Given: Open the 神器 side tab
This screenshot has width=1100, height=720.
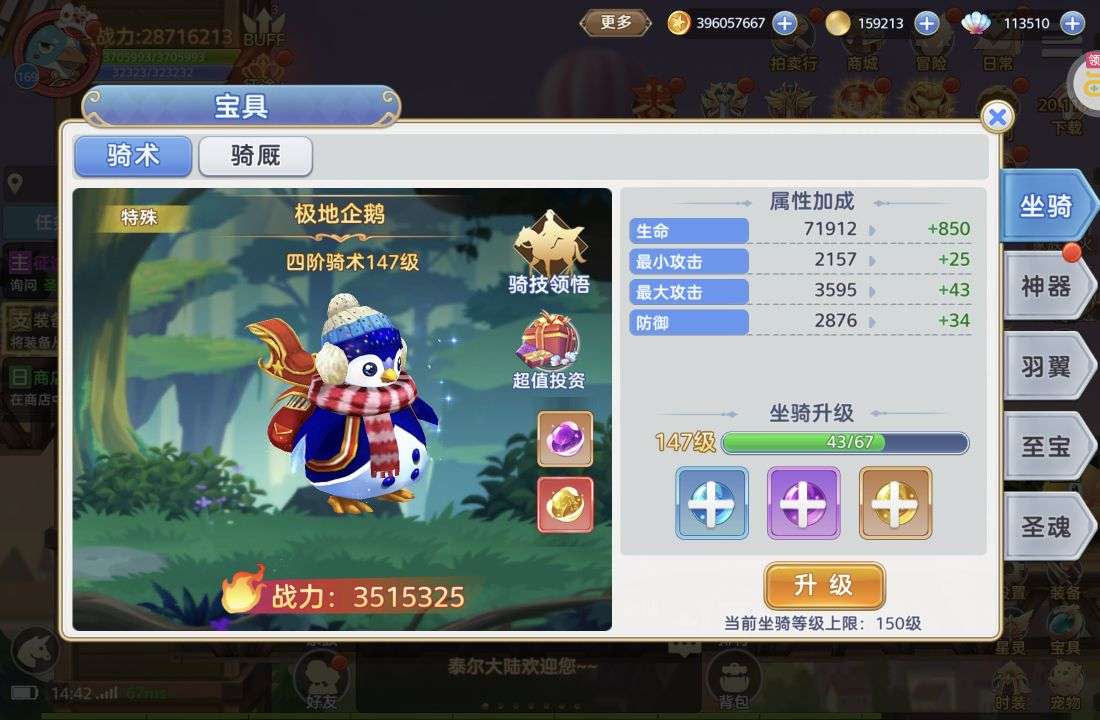Looking at the screenshot, I should pyautogui.click(x=1046, y=287).
